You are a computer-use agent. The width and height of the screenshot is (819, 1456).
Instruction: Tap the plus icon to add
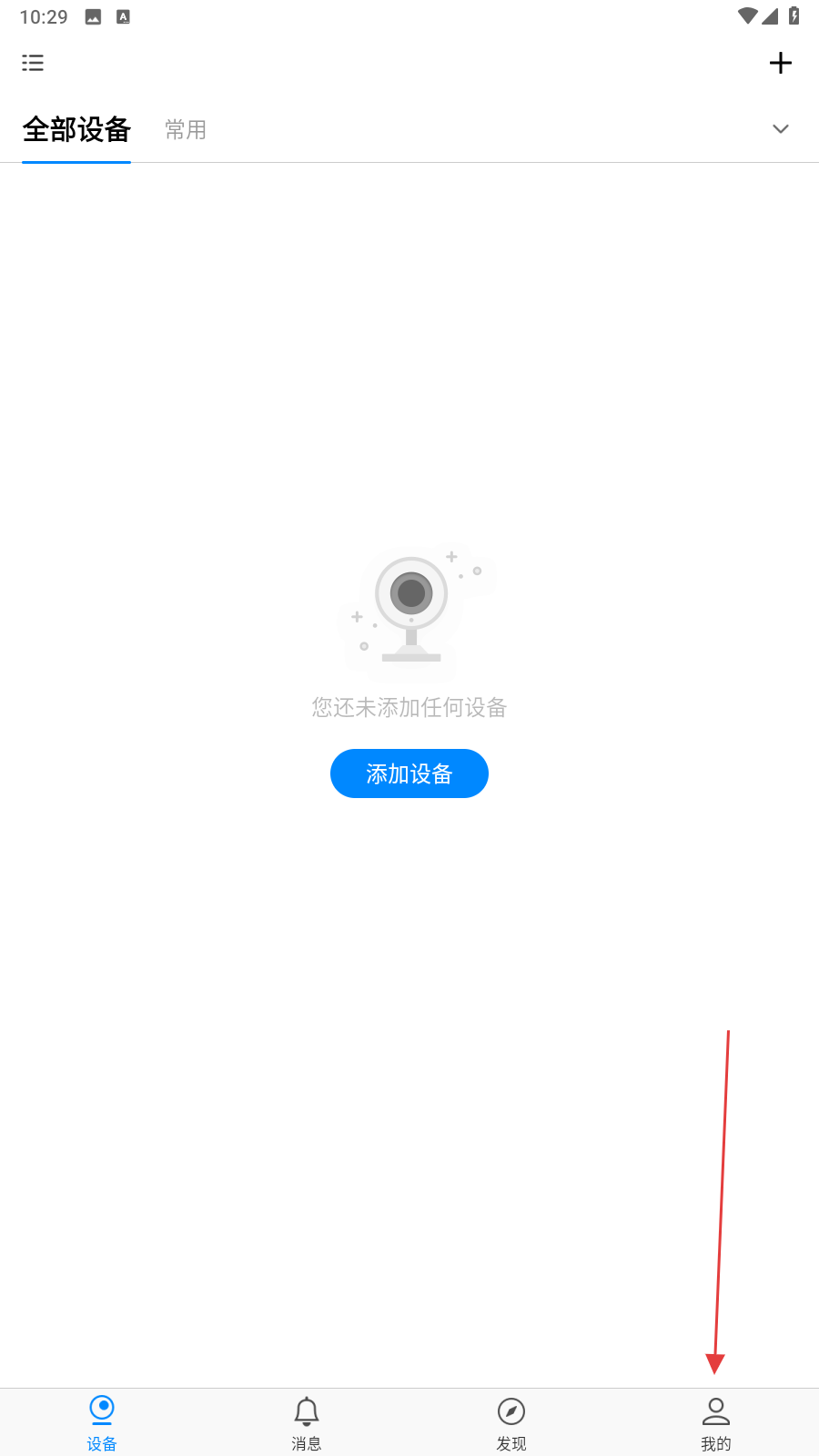click(x=780, y=63)
